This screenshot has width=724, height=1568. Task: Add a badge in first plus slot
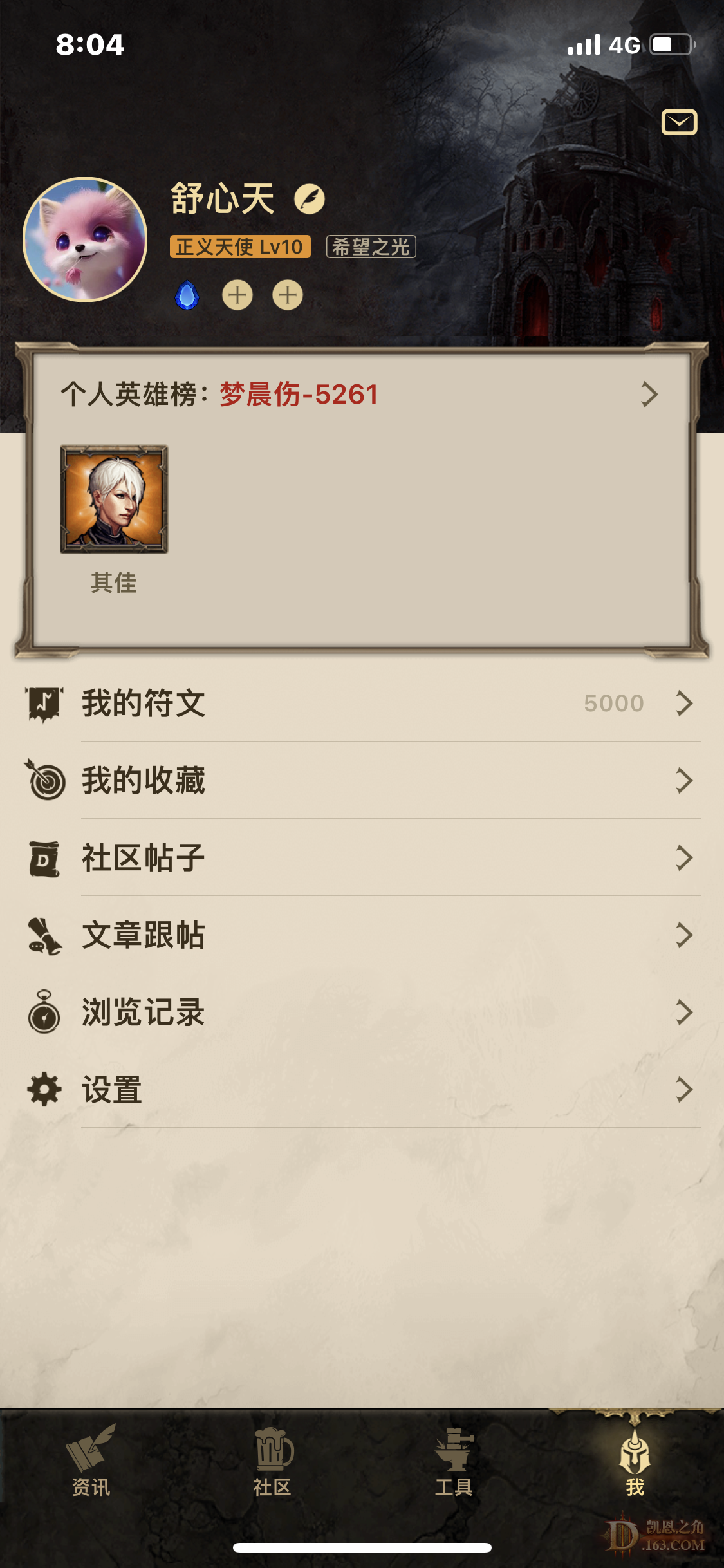[237, 295]
